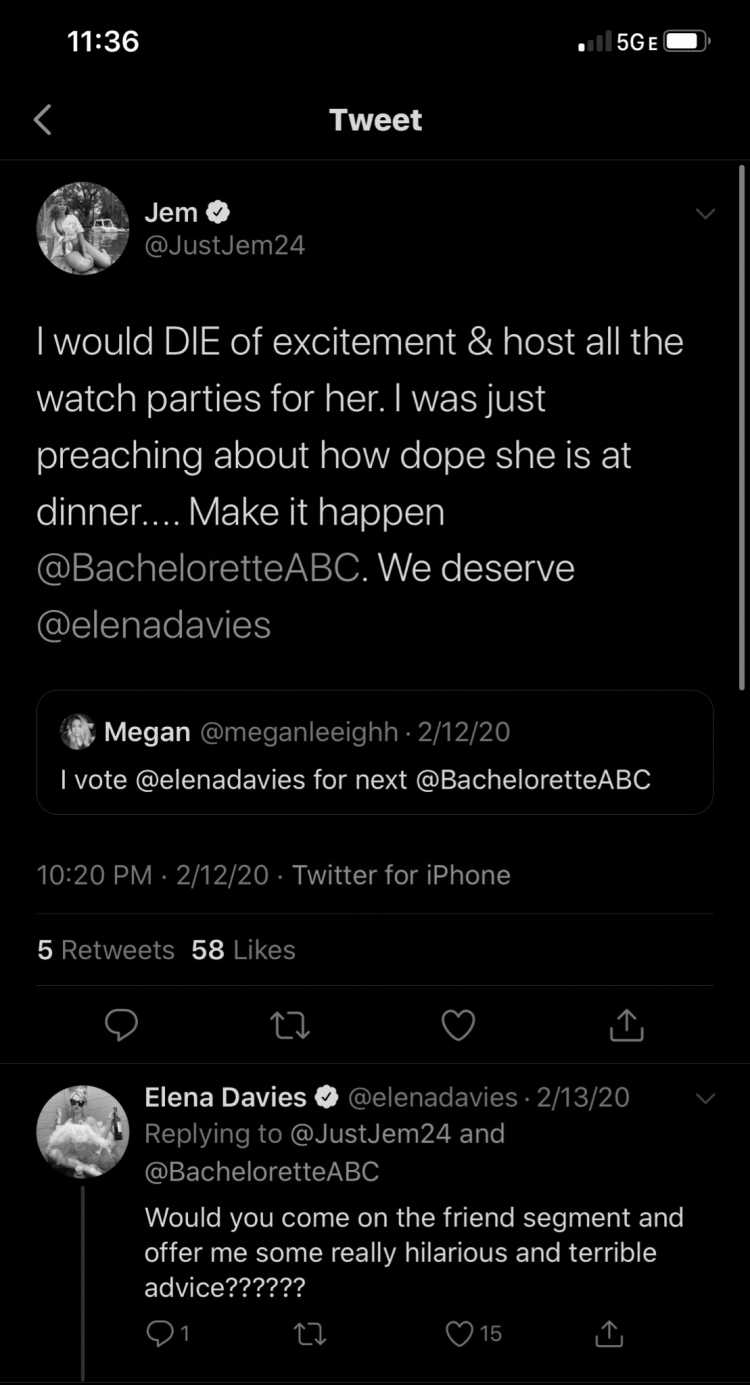Go back using the top-left arrow
750x1385 pixels.
pos(42,120)
